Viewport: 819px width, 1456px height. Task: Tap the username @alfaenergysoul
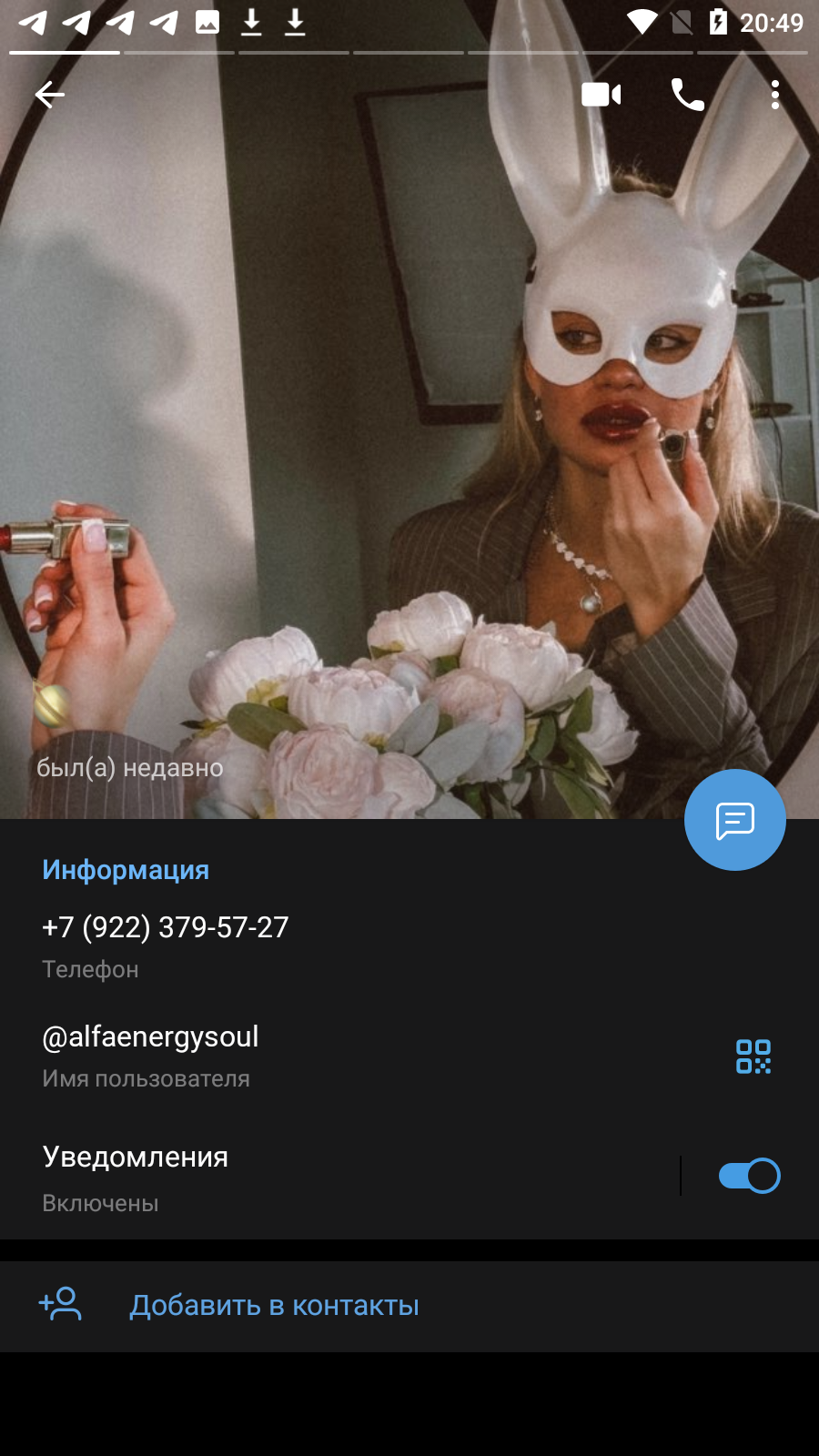150,1036
